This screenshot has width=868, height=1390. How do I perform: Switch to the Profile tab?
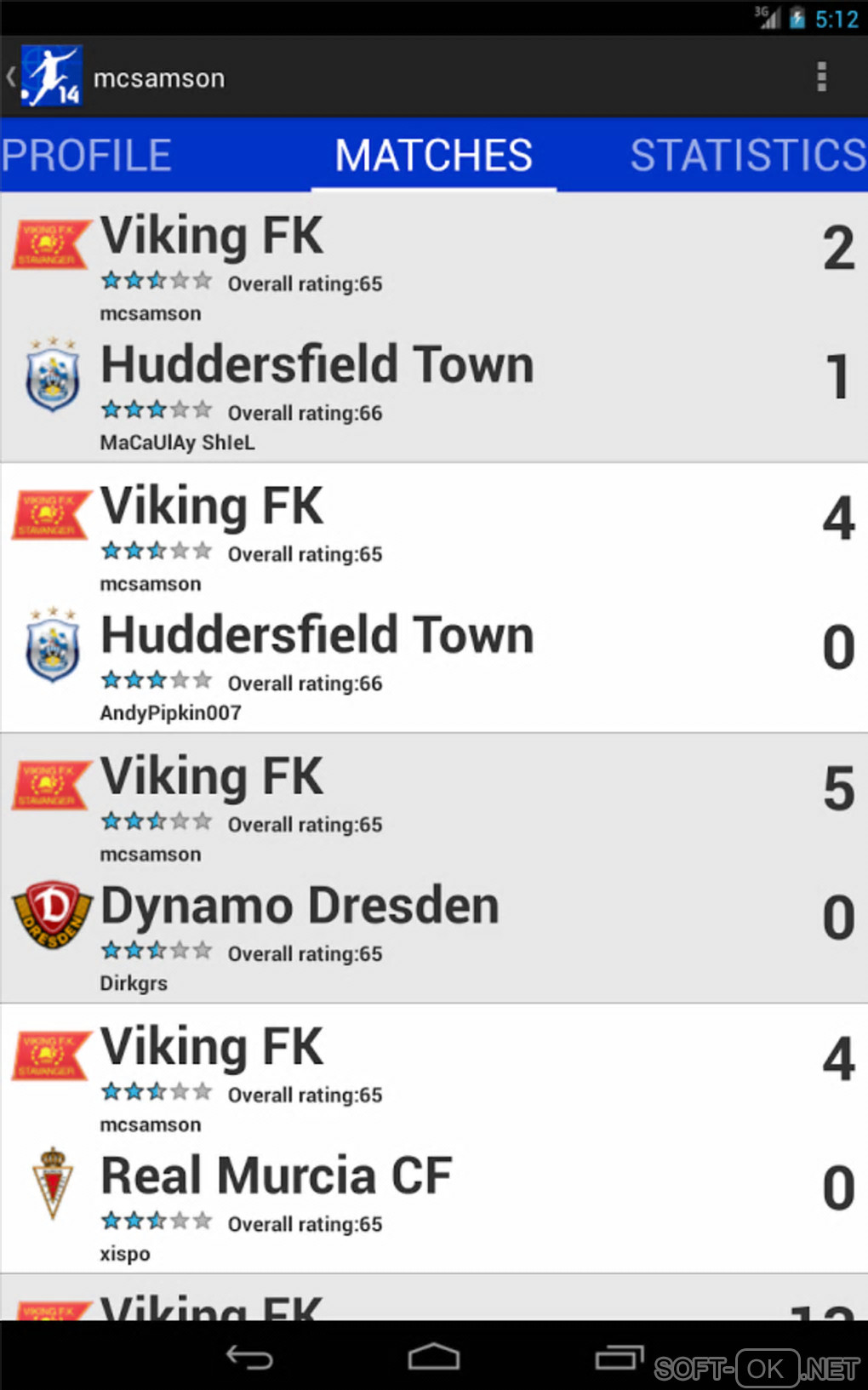click(x=87, y=155)
